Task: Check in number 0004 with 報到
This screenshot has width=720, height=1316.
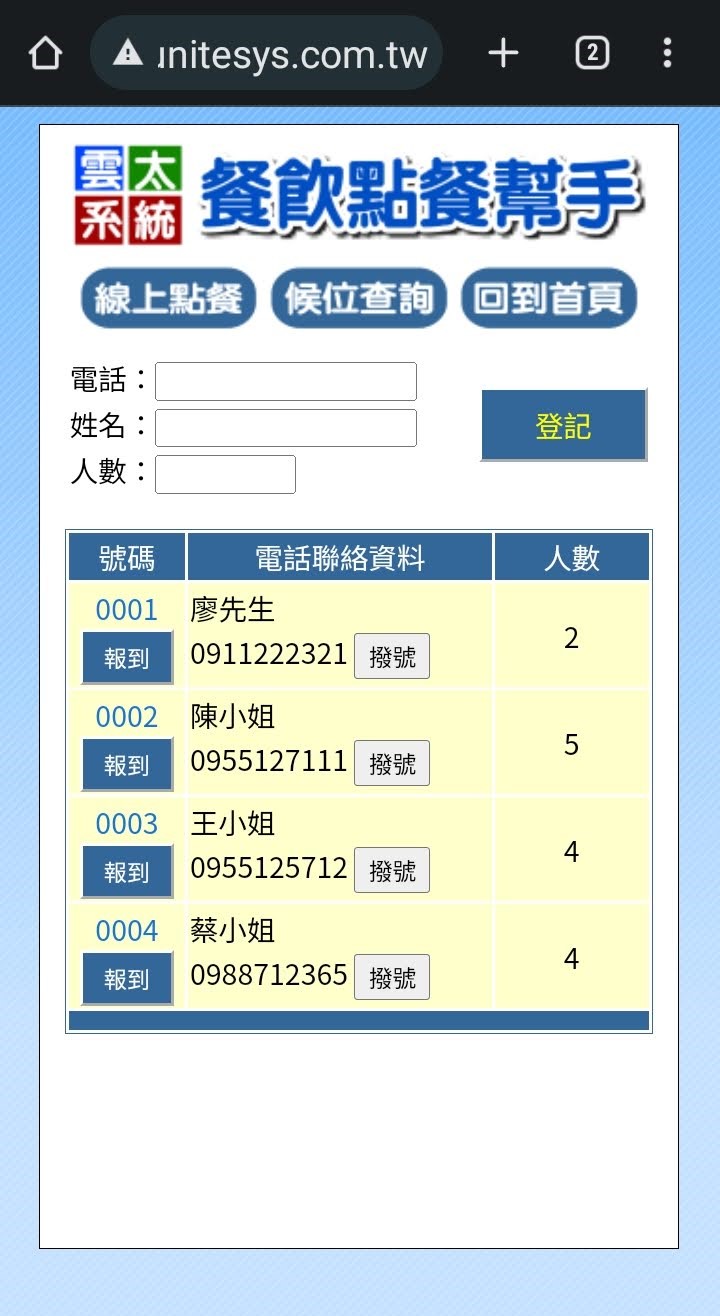Action: click(127, 978)
